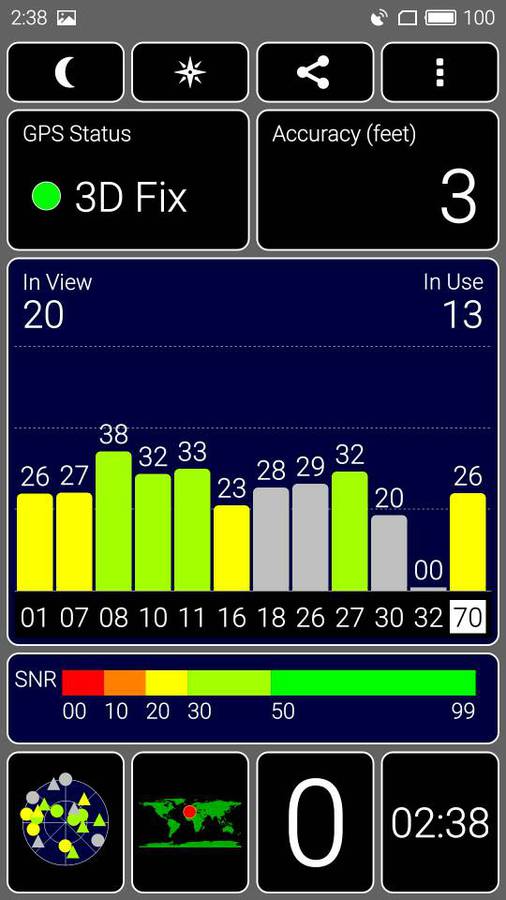This screenshot has width=506, height=900.
Task: Share the GPS data
Action: (x=315, y=72)
